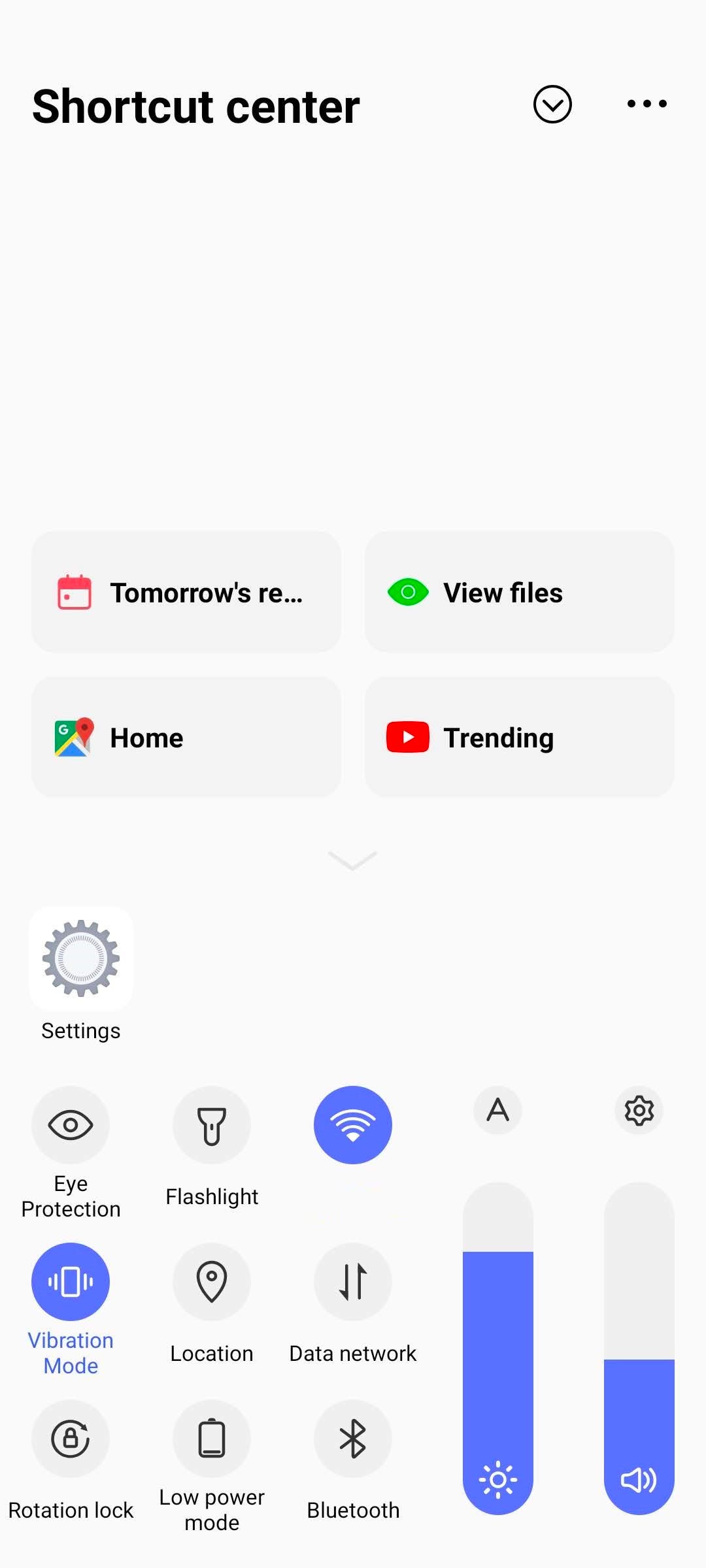This screenshot has height=1568, width=706.
Task: Tap the brightness slider to adjust level
Action: (498, 1348)
